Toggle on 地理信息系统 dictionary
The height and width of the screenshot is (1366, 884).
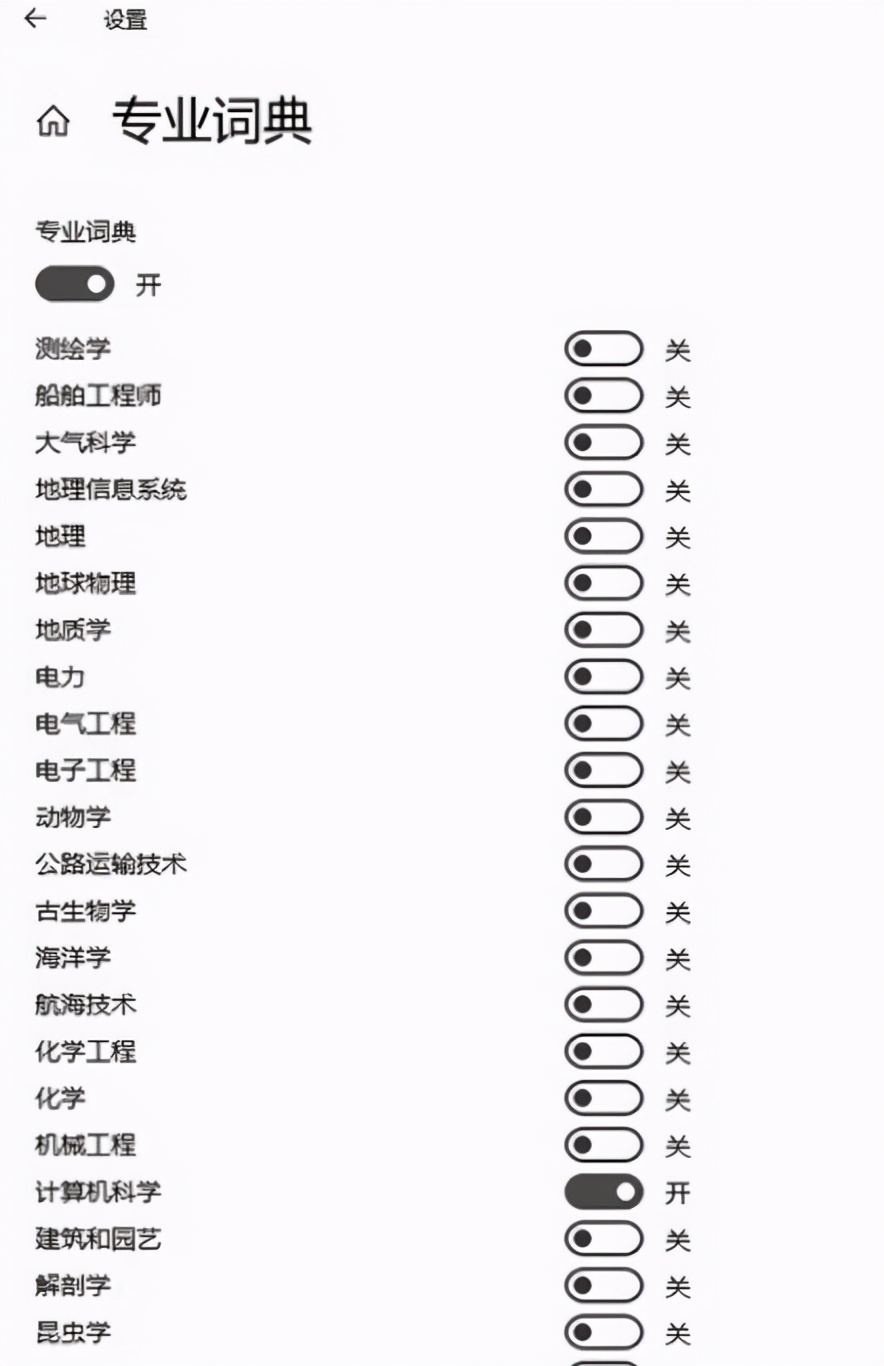click(603, 488)
